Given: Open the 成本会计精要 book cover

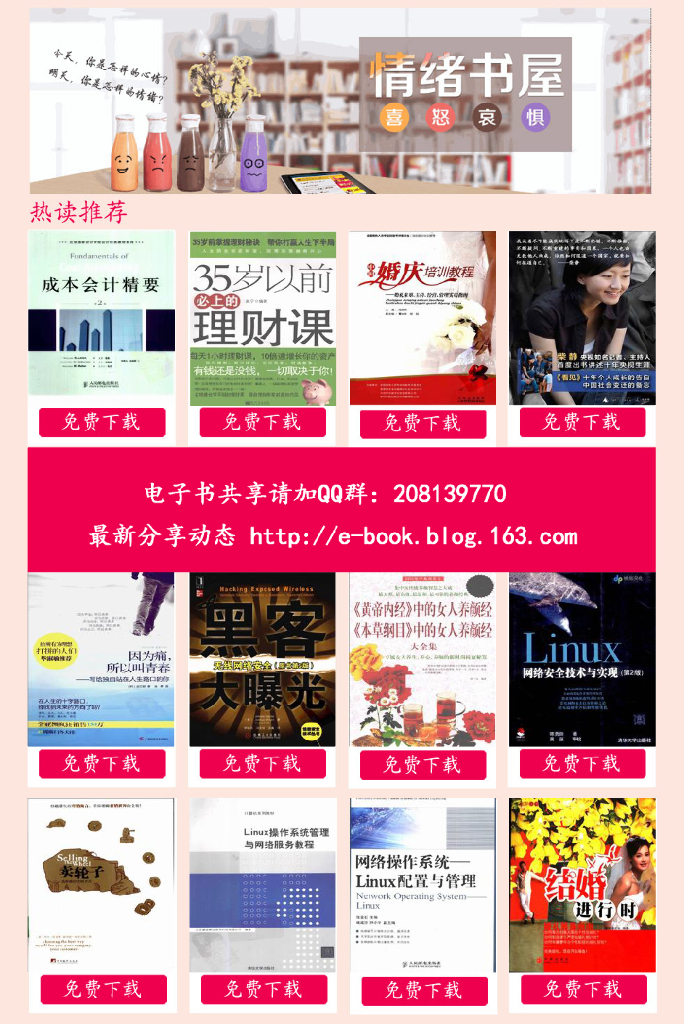Looking at the screenshot, I should coord(101,313).
